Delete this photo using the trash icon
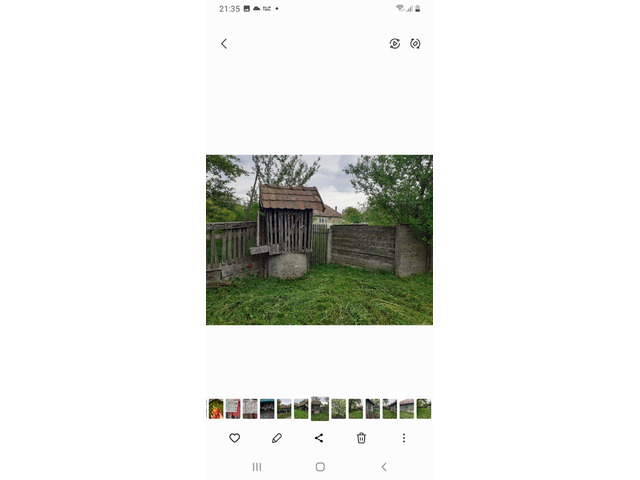Image resolution: width=640 pixels, height=480 pixels. [x=361, y=438]
